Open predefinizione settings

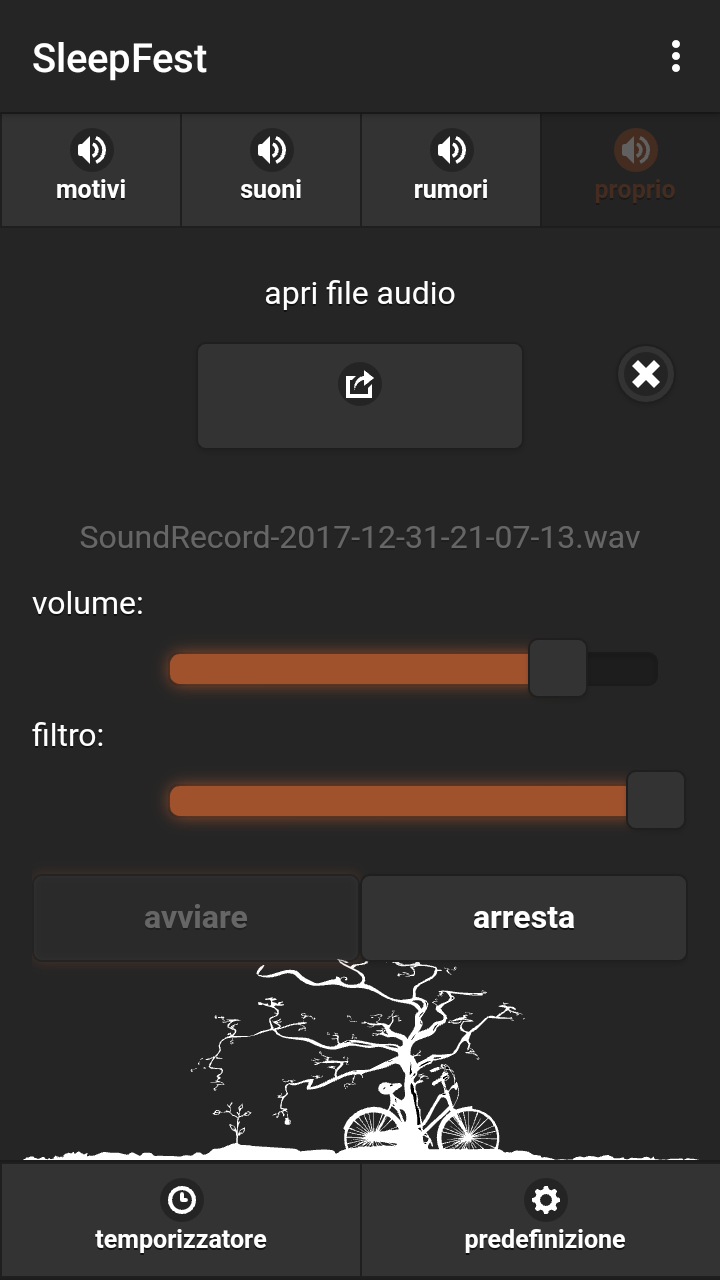[x=545, y=1218]
